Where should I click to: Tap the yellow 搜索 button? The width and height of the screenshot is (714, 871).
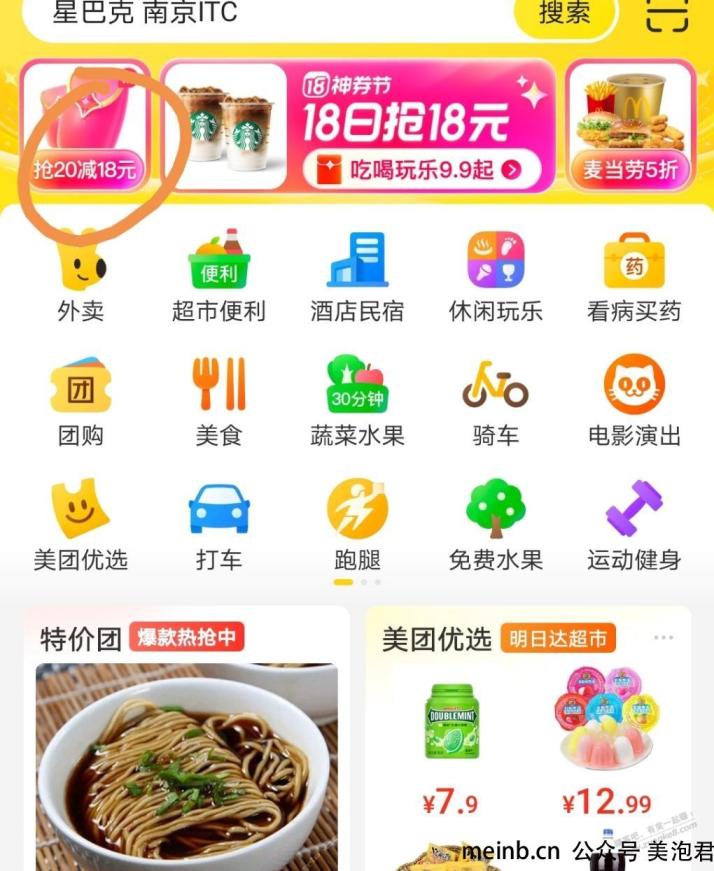pos(564,14)
